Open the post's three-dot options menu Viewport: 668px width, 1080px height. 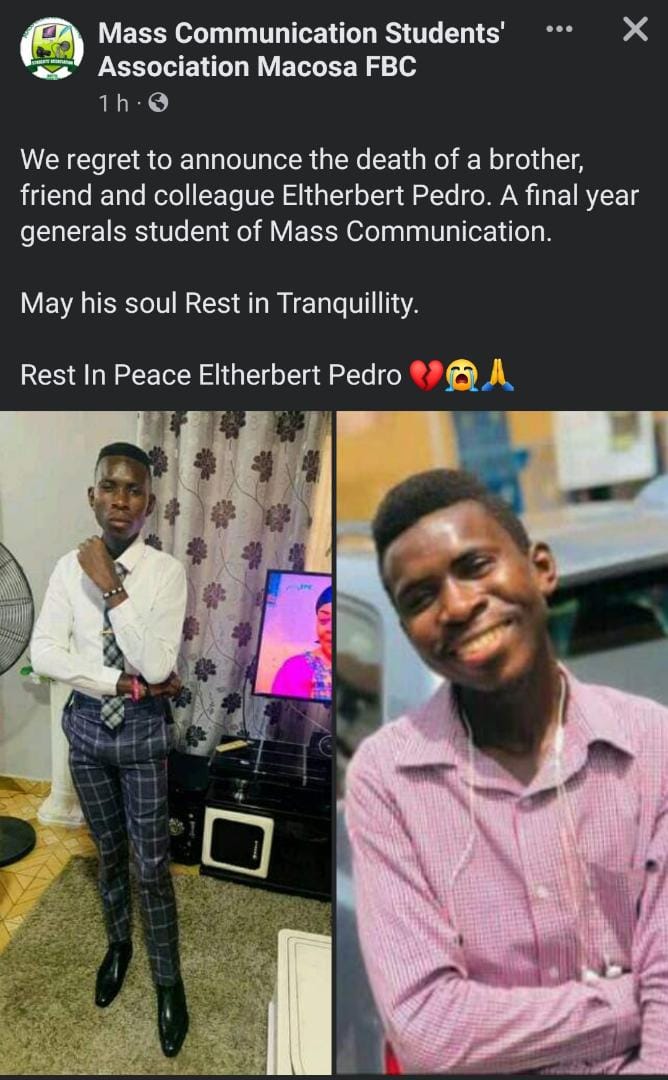pyautogui.click(x=559, y=29)
